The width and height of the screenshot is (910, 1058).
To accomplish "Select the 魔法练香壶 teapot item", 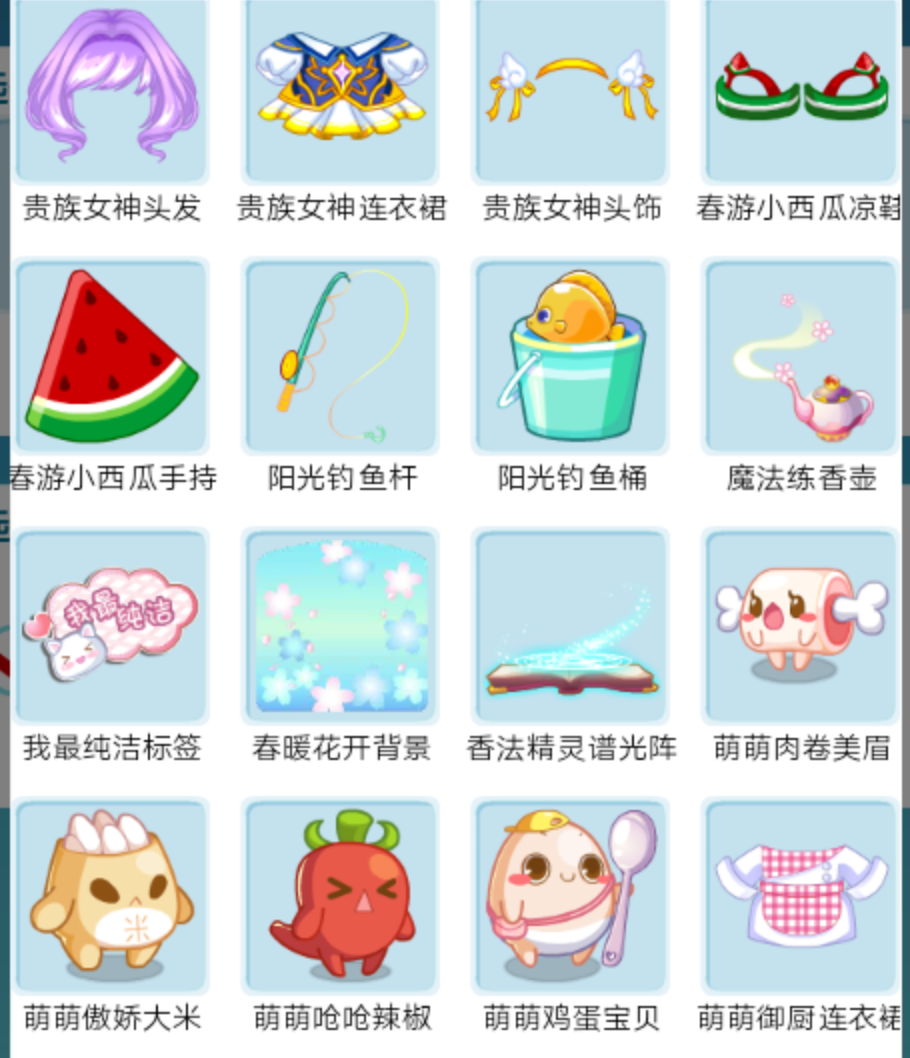I will pos(801,356).
